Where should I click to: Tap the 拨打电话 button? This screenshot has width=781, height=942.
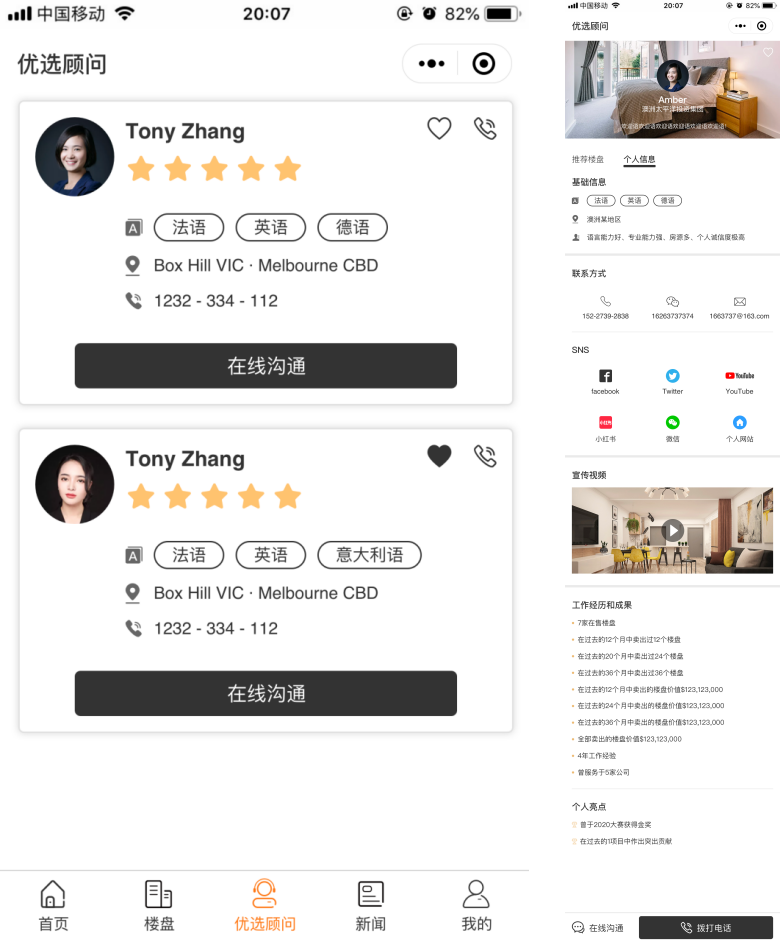pyautogui.click(x=705, y=928)
